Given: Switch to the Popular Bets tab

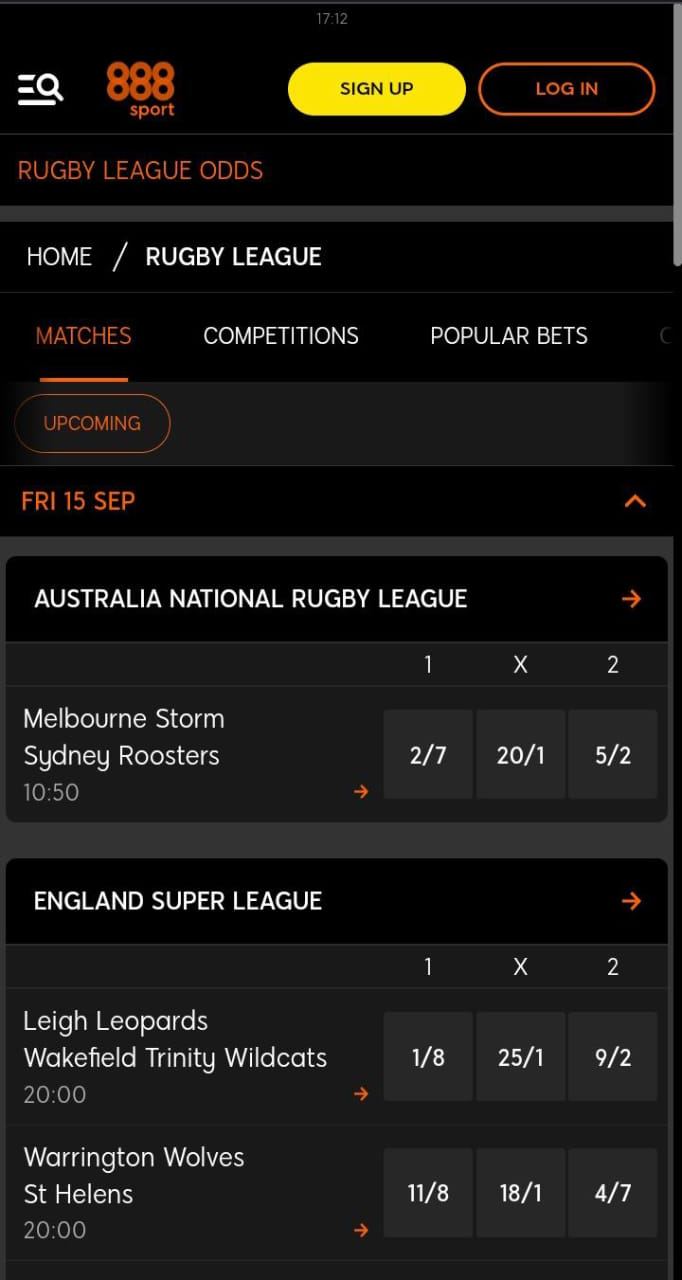Looking at the screenshot, I should [x=509, y=336].
